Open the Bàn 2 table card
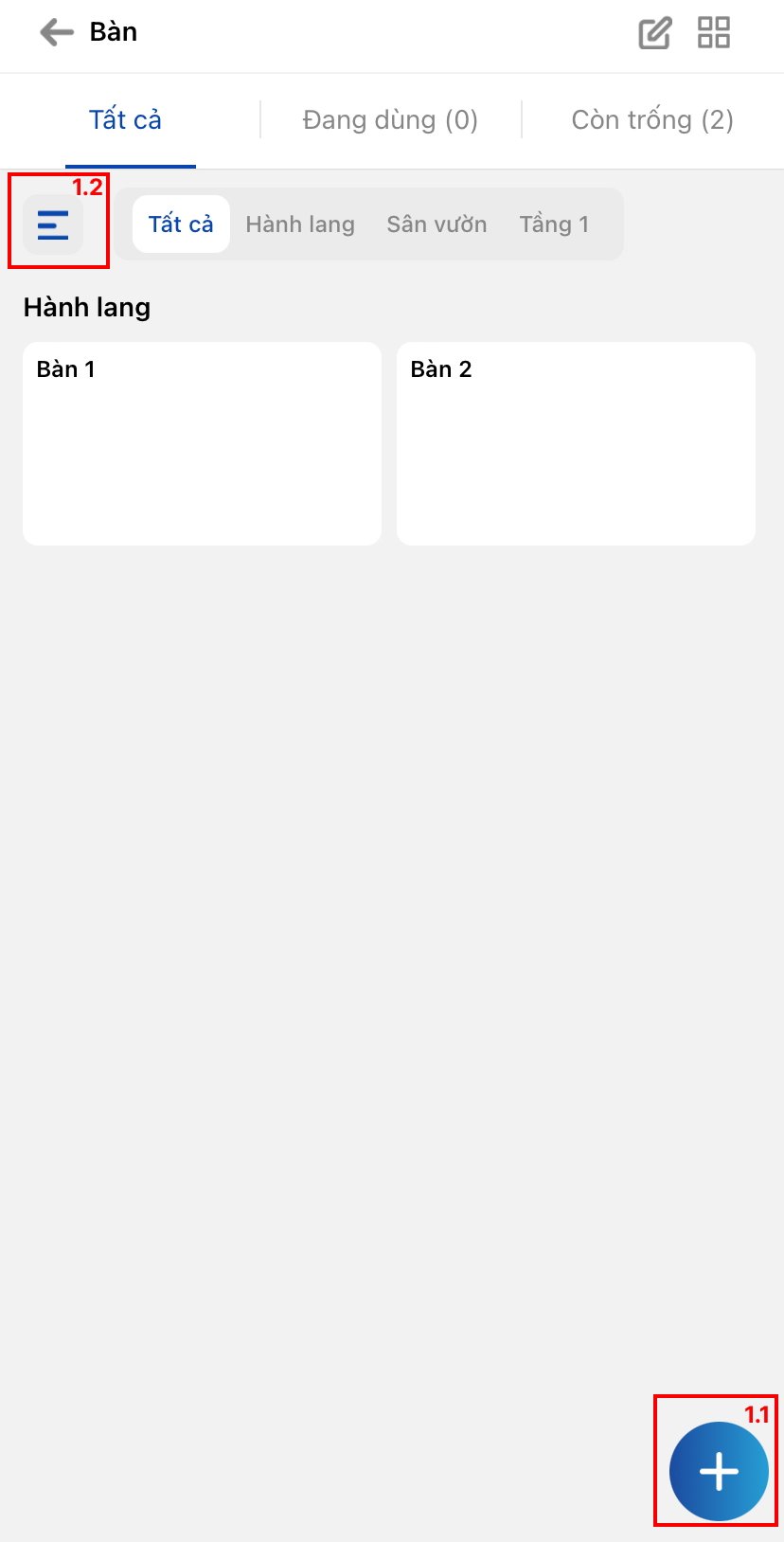The width and height of the screenshot is (784, 1542). coord(576,443)
